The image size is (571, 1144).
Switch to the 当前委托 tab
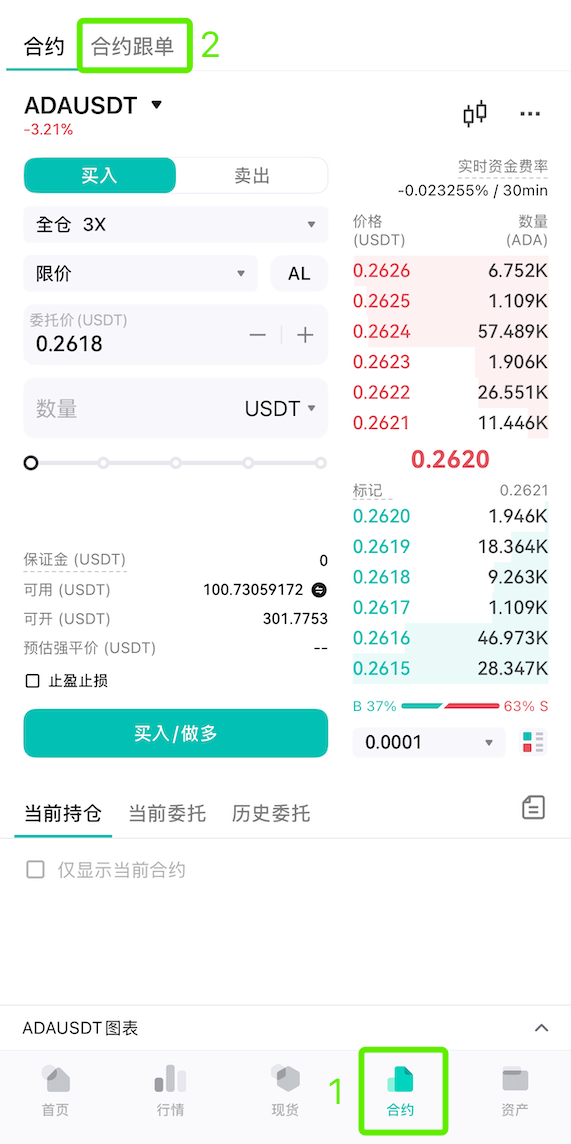(x=167, y=813)
